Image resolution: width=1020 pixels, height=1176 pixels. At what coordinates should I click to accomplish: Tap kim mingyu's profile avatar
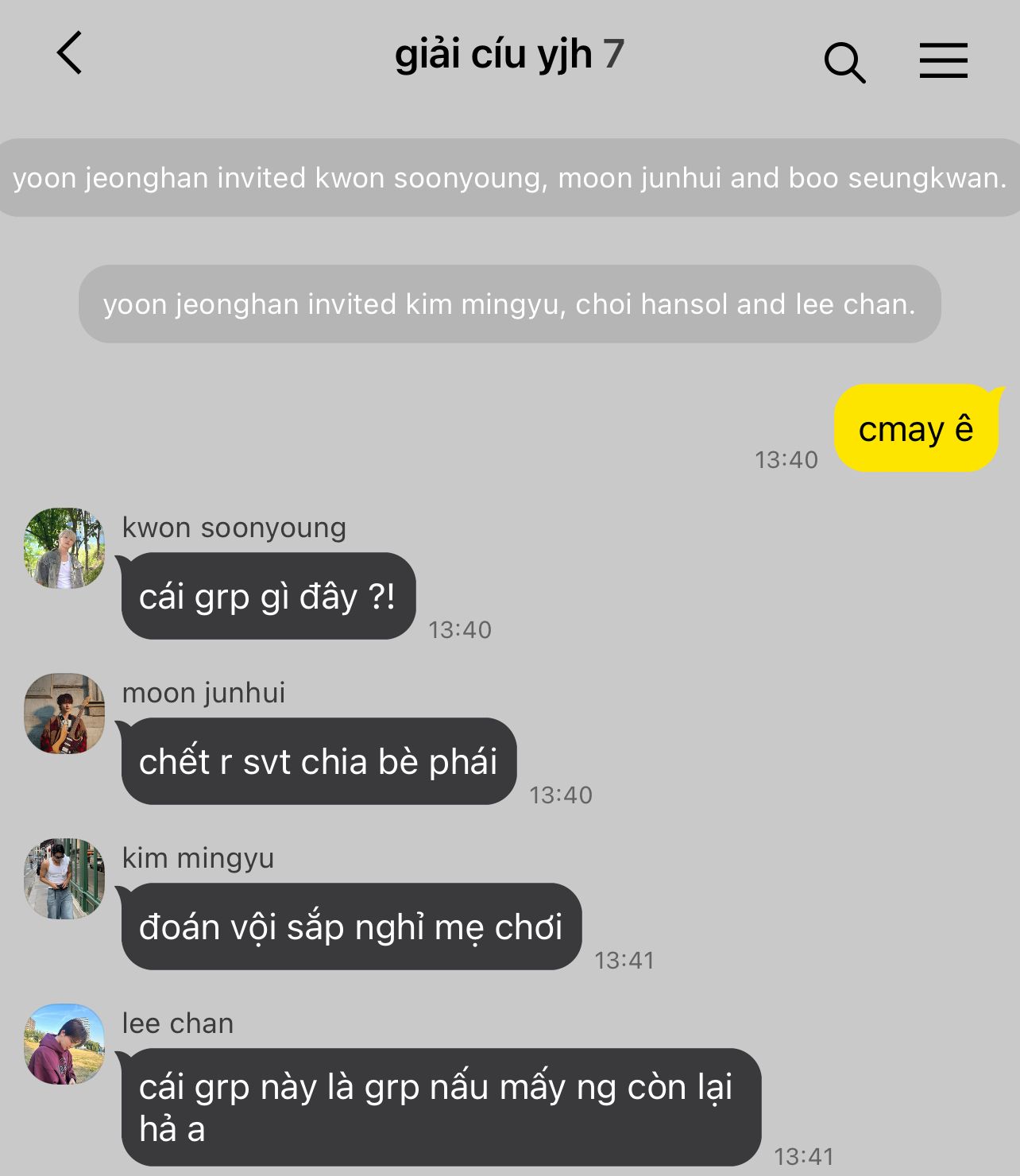coord(64,879)
